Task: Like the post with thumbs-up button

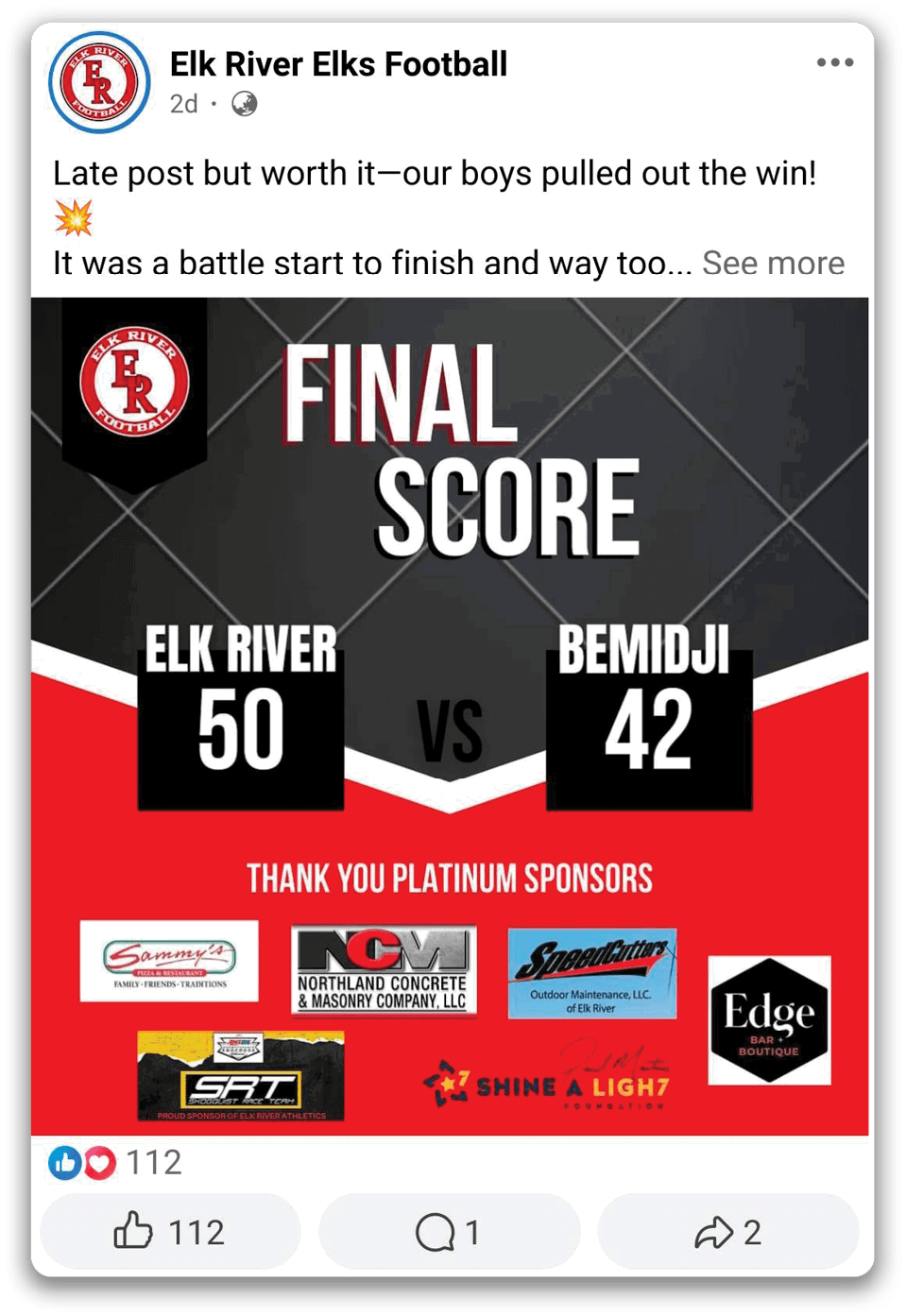Action: [x=170, y=1232]
